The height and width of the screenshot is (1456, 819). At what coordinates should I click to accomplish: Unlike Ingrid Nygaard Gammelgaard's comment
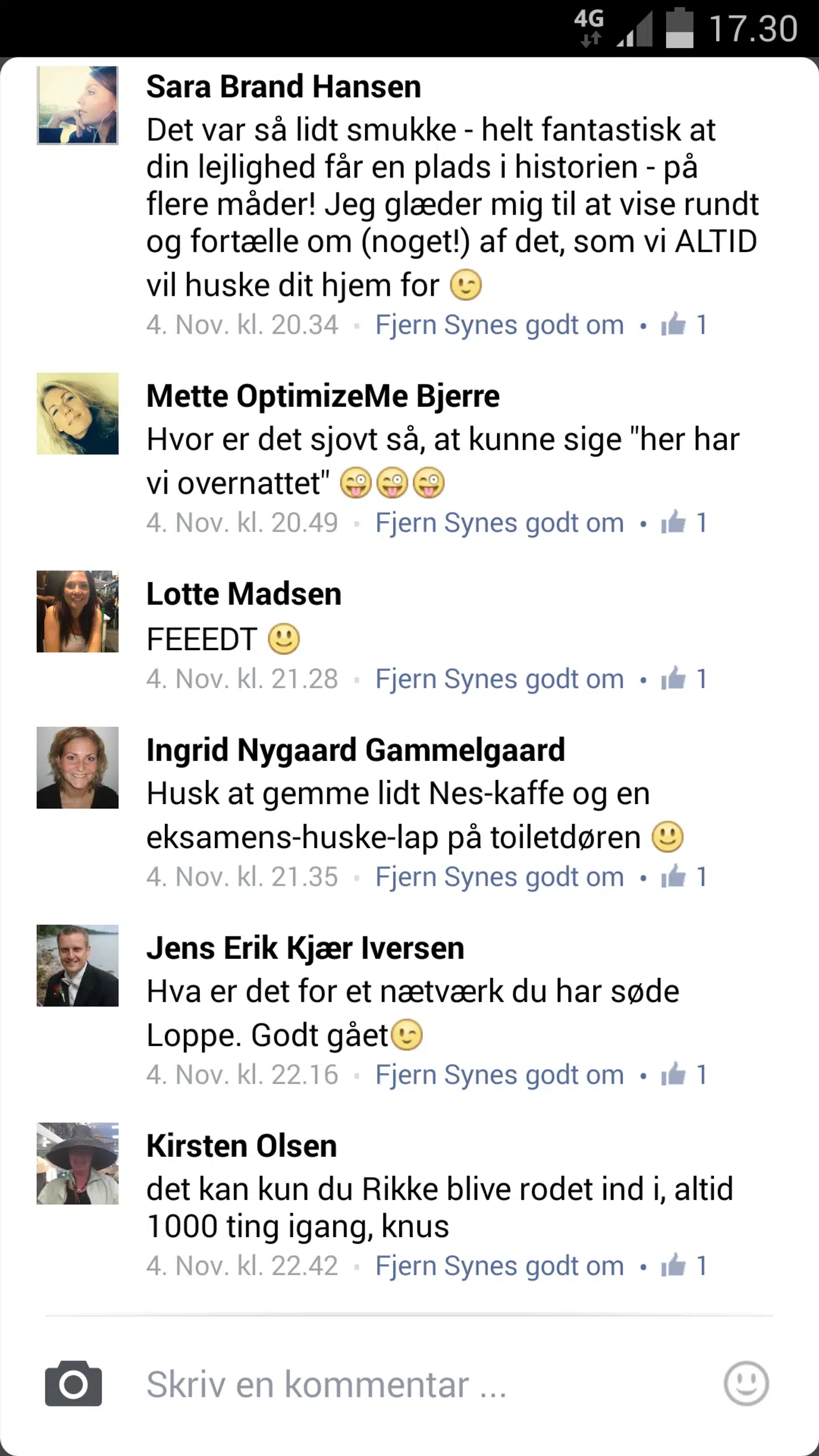(x=499, y=876)
